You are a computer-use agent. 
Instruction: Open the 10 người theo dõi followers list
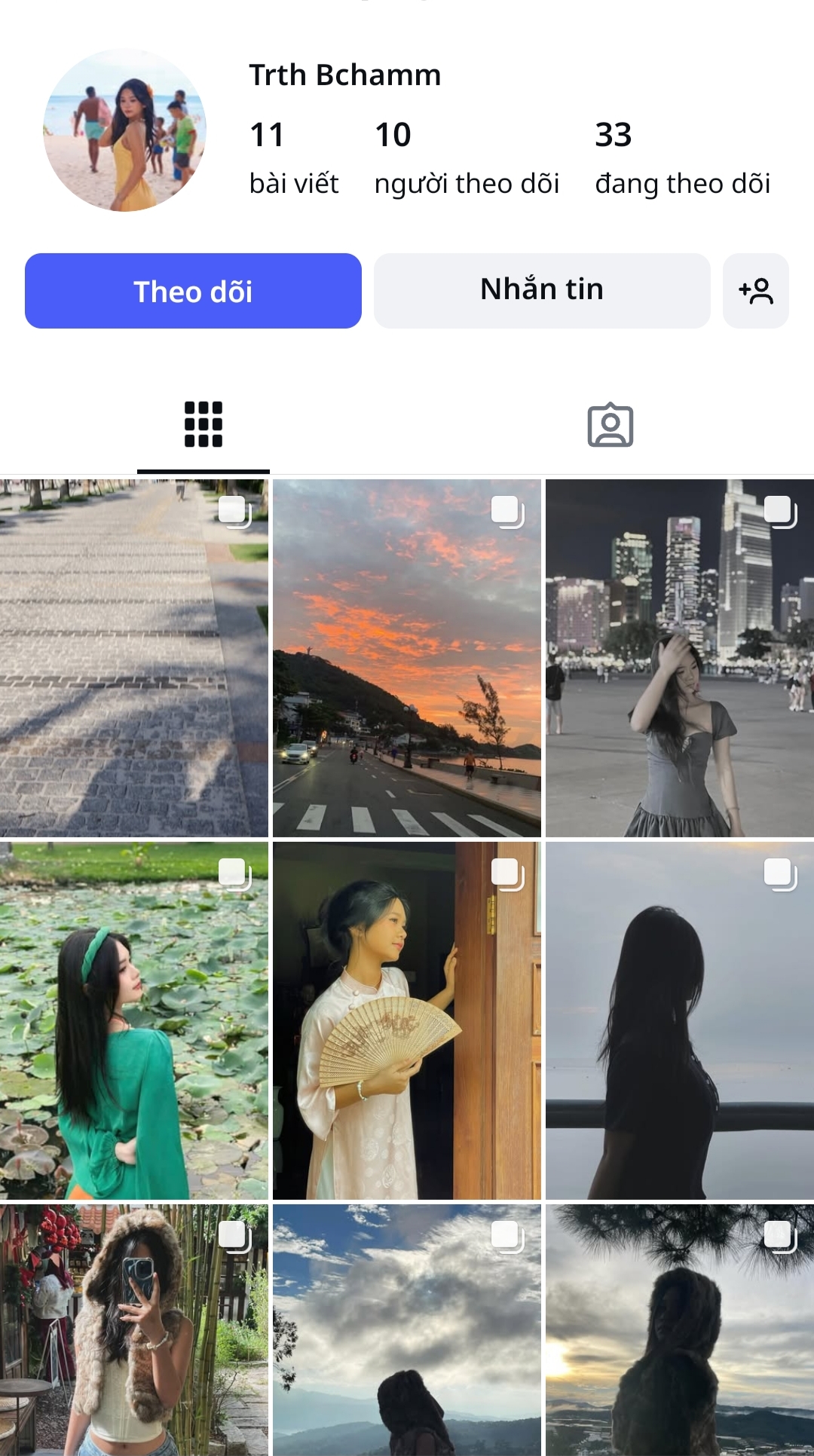pyautogui.click(x=467, y=158)
